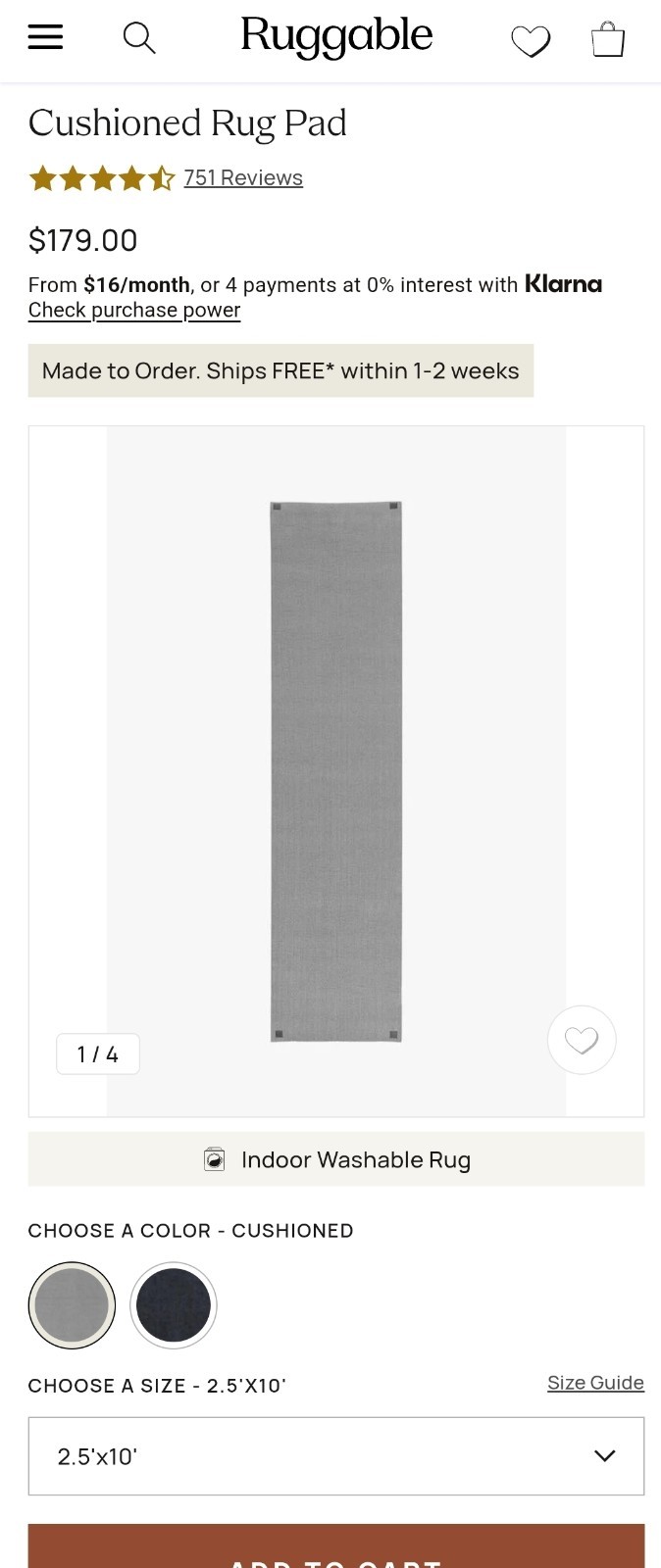Open the Size Guide
Image resolution: width=661 pixels, height=1568 pixels.
pyautogui.click(x=595, y=1383)
